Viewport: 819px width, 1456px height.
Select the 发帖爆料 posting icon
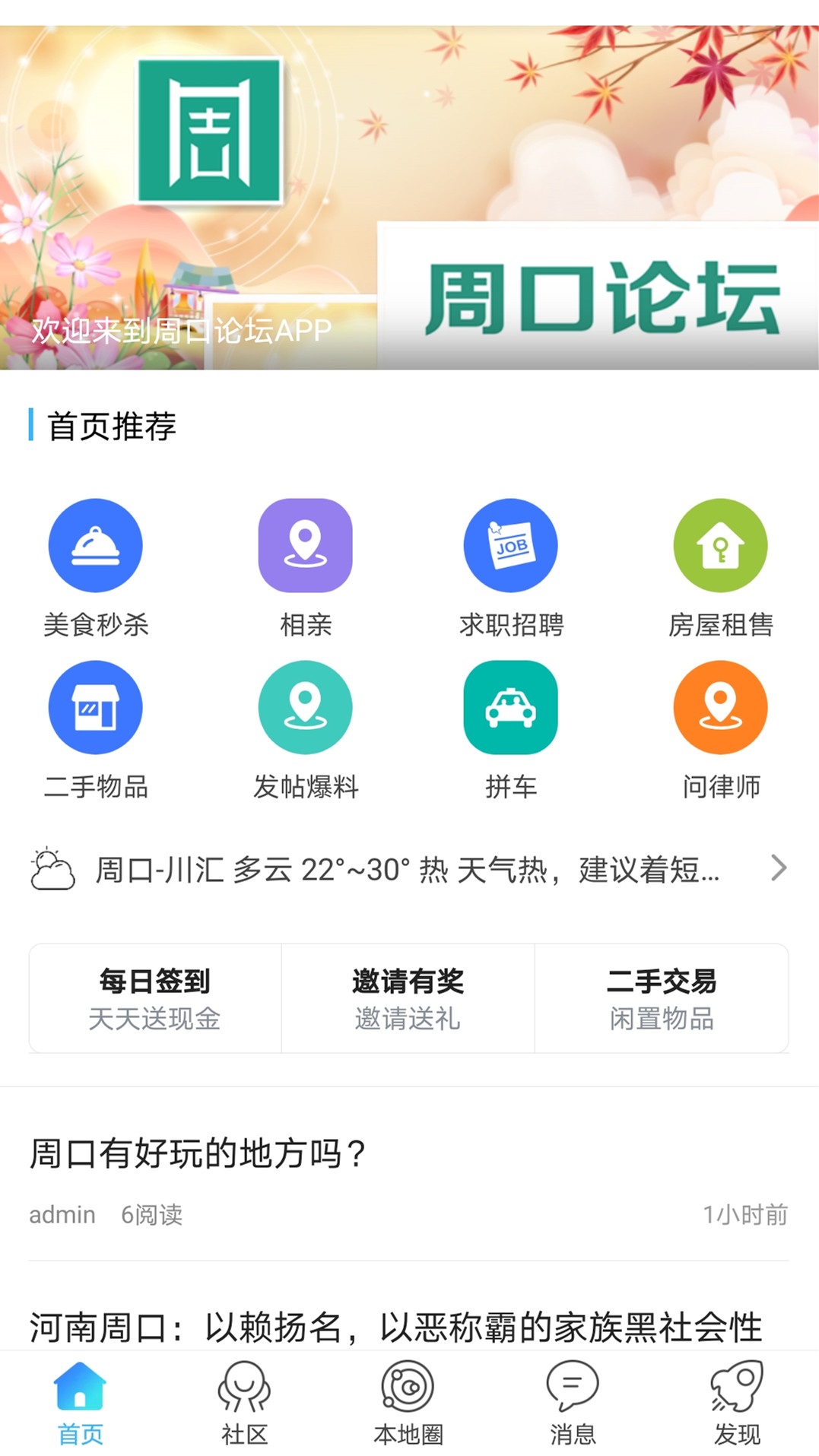pyautogui.click(x=305, y=706)
